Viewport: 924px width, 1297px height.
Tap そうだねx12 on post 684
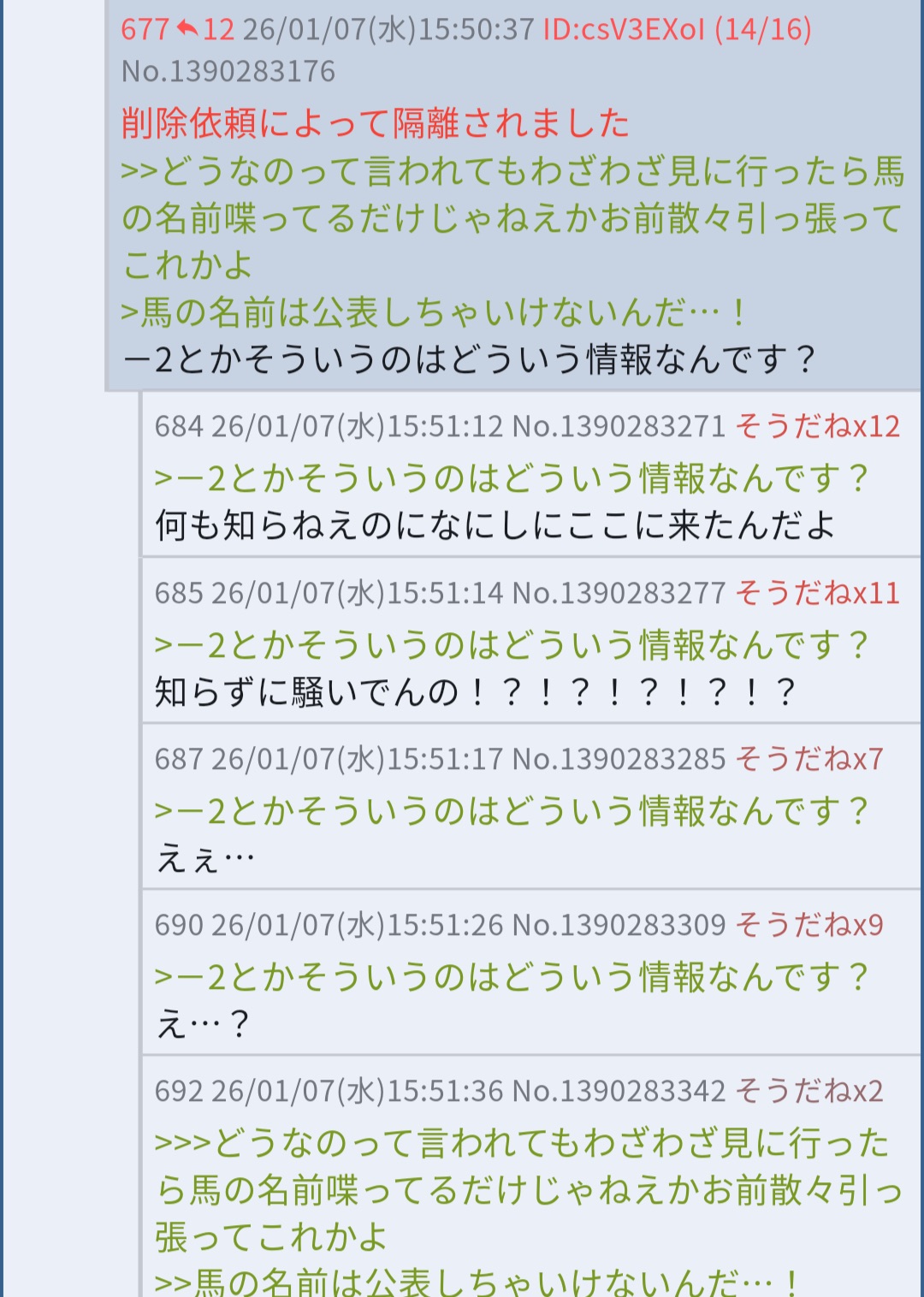pos(817,426)
